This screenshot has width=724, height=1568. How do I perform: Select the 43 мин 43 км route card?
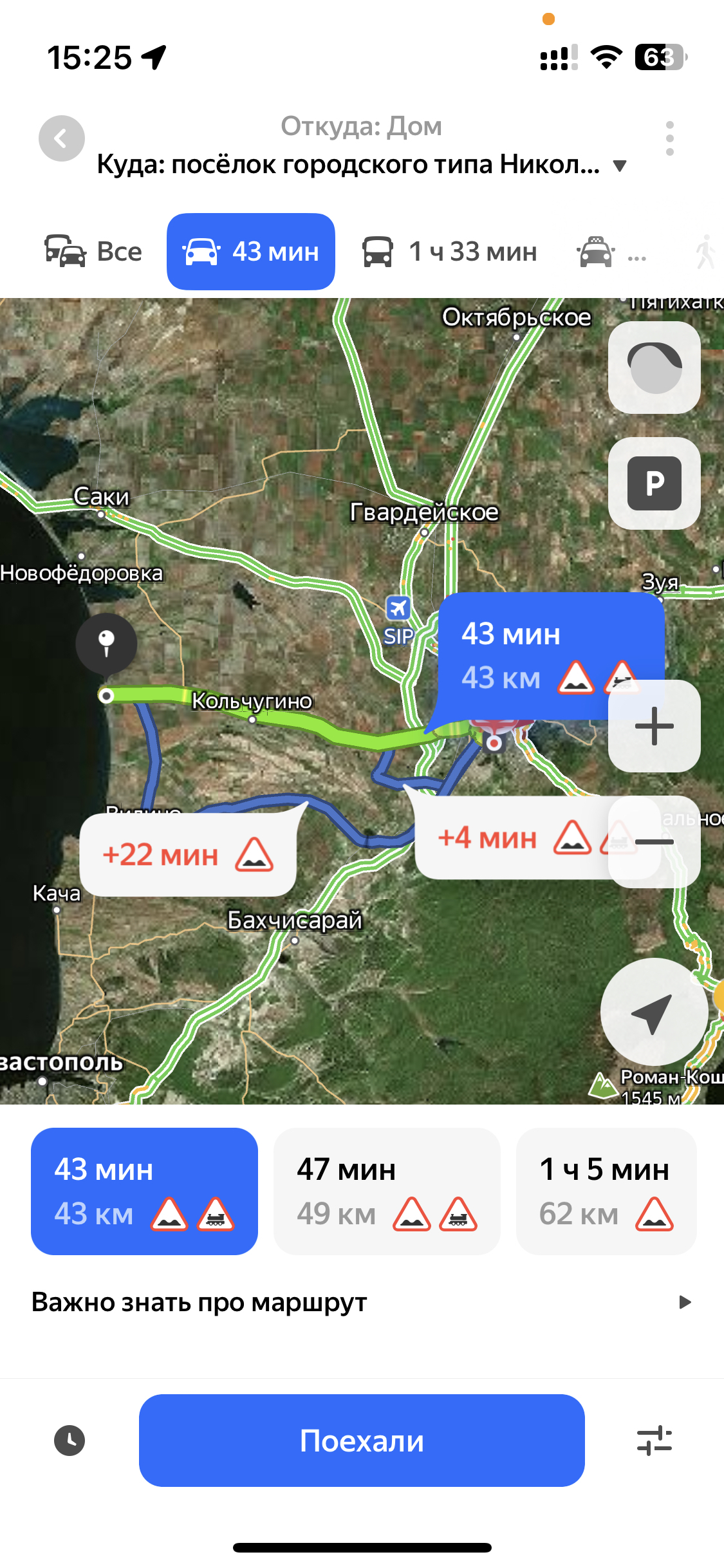(x=144, y=1191)
